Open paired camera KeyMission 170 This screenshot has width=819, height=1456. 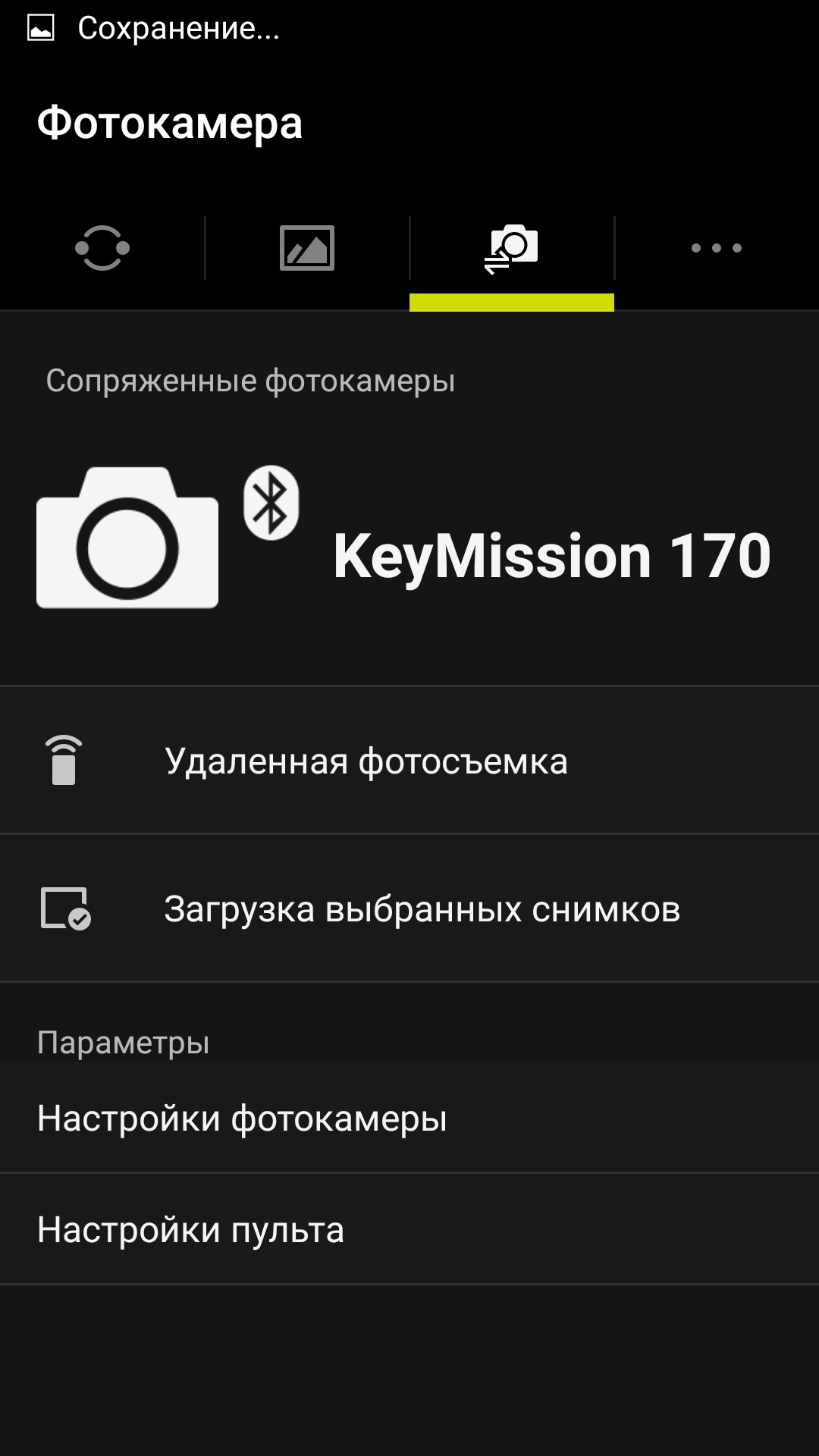[x=409, y=554]
